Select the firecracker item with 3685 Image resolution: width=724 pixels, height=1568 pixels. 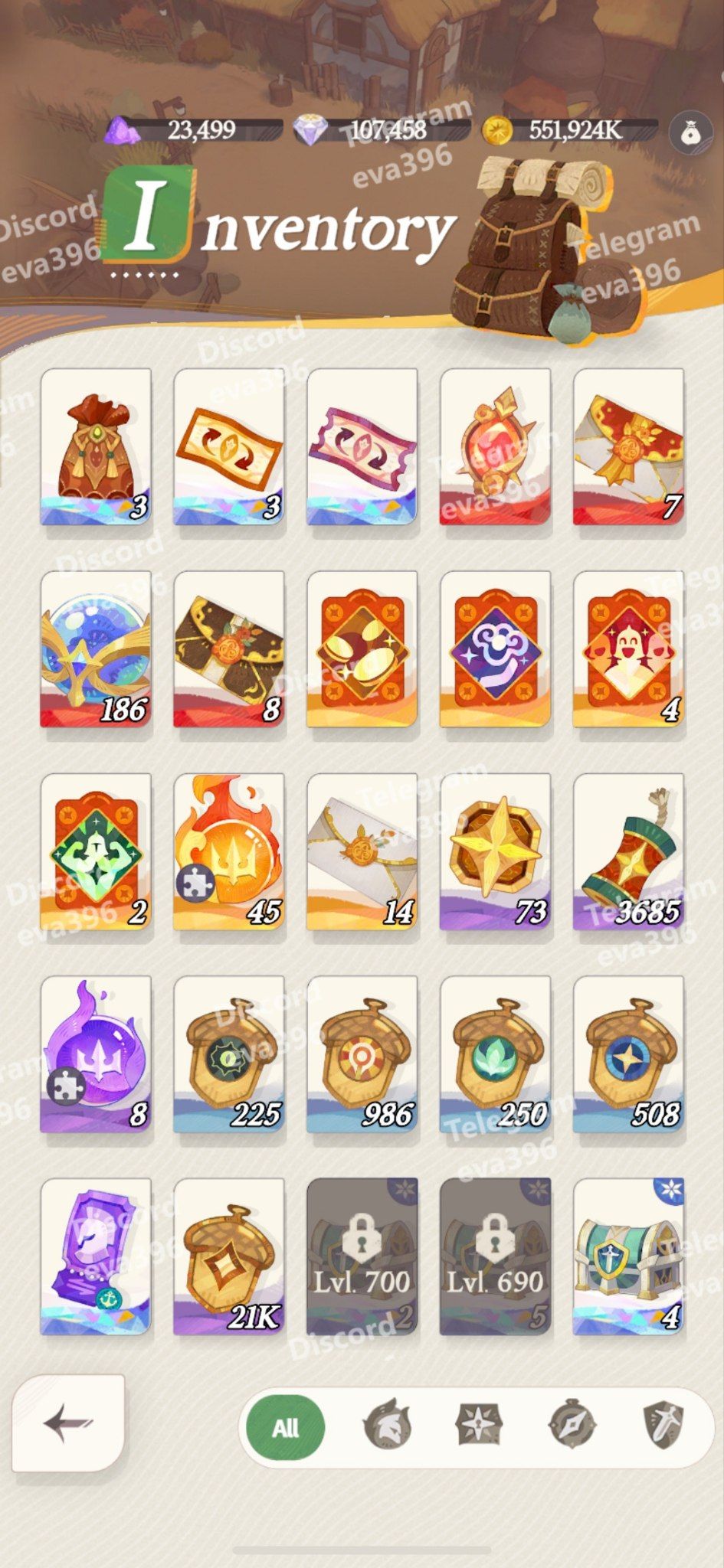point(629,851)
